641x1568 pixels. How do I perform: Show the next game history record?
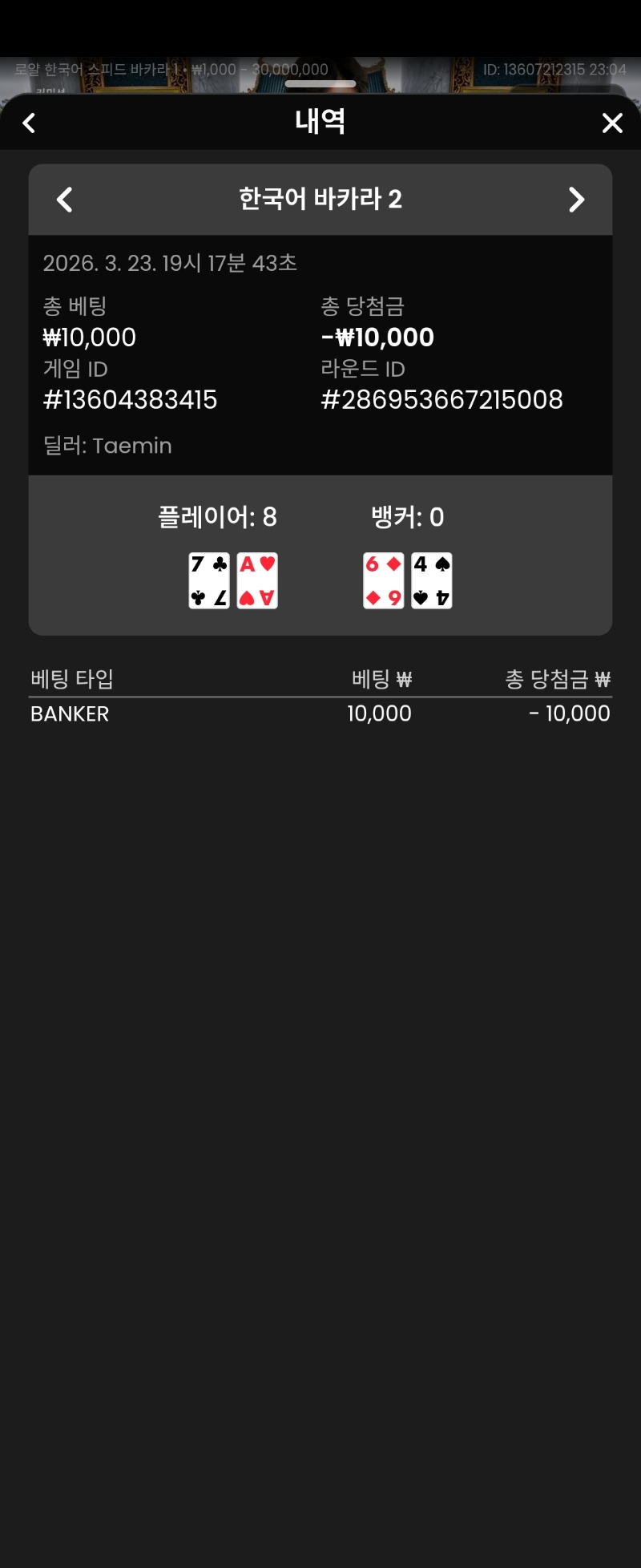pos(576,200)
